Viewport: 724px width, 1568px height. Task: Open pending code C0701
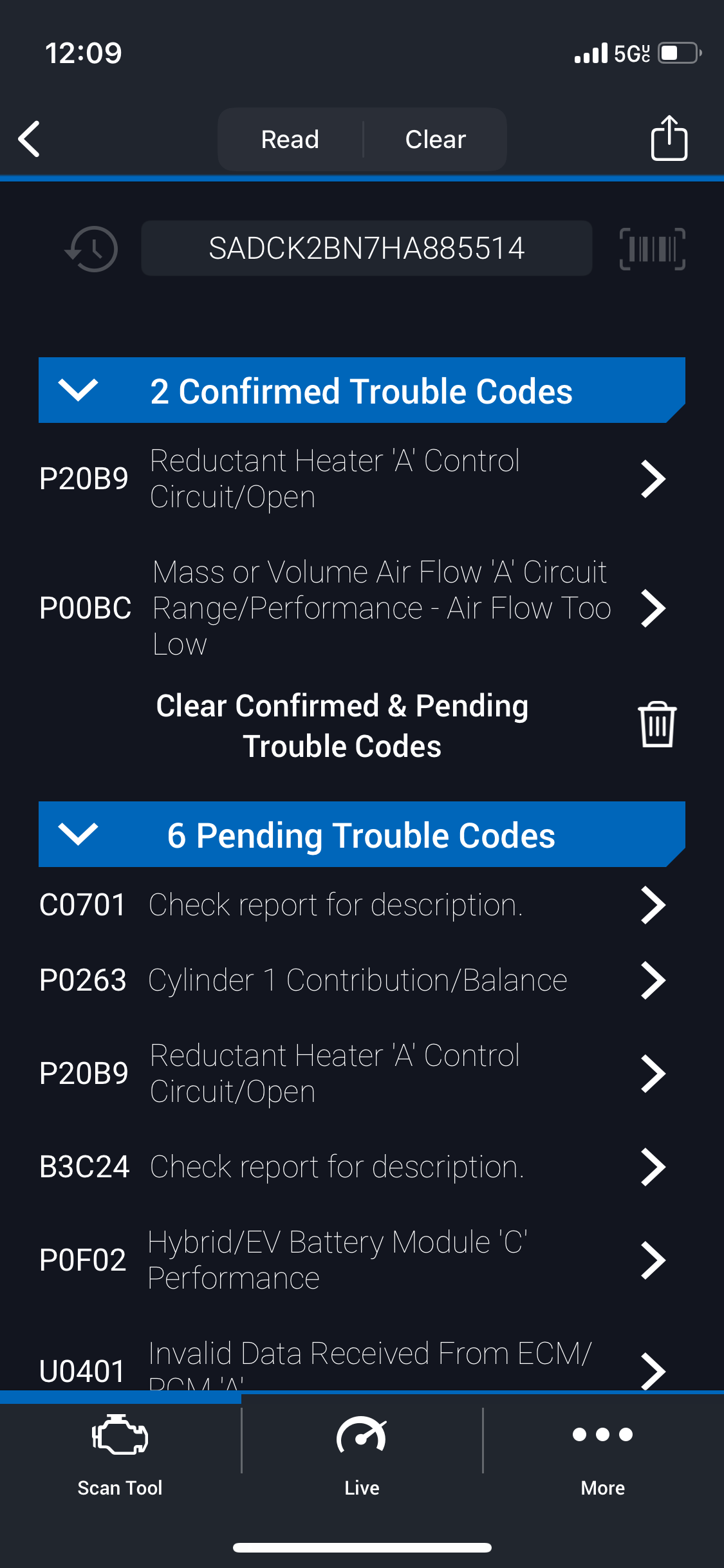click(x=353, y=904)
